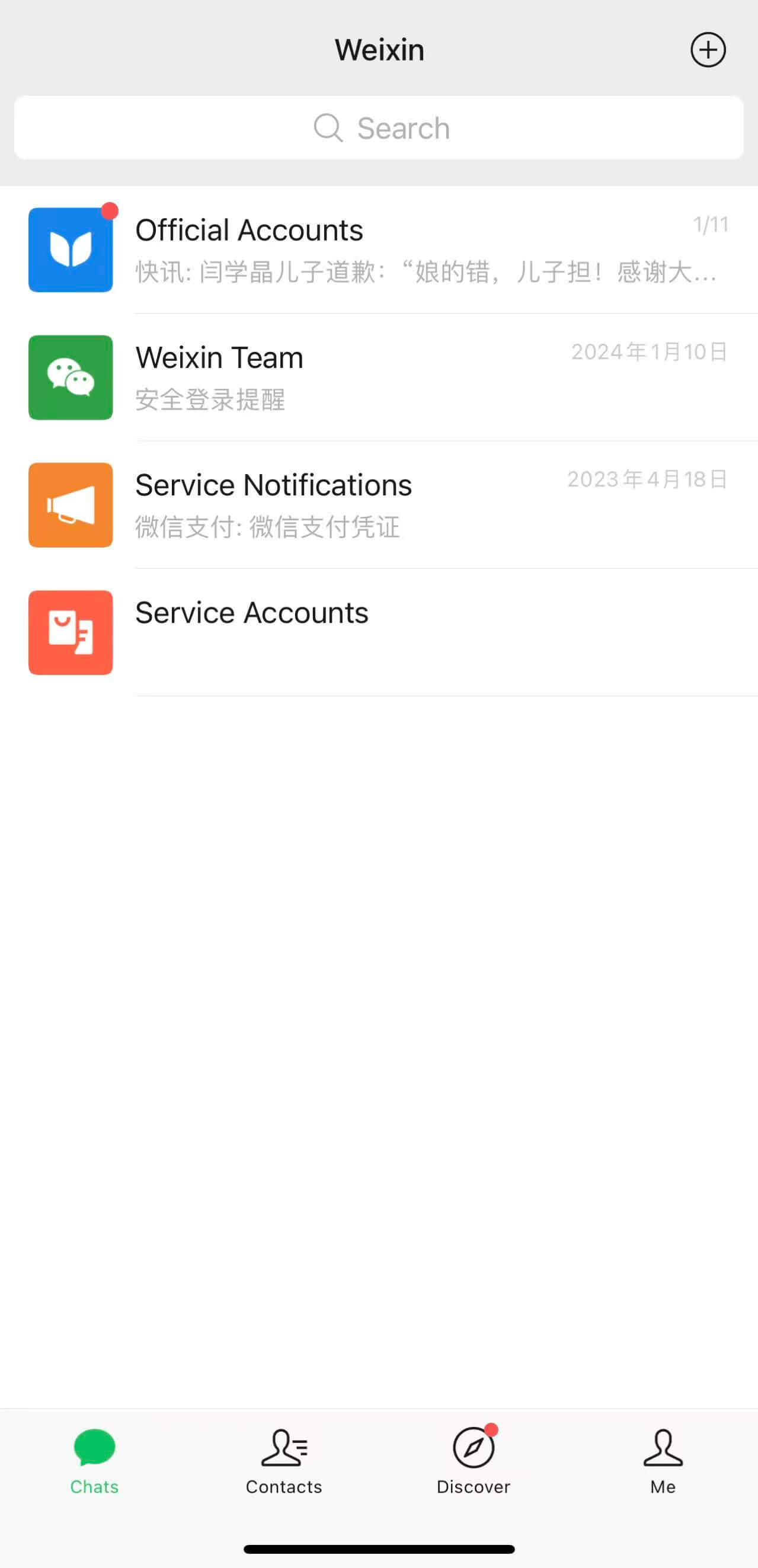Tap the Service Accounts red icon

[x=71, y=632]
